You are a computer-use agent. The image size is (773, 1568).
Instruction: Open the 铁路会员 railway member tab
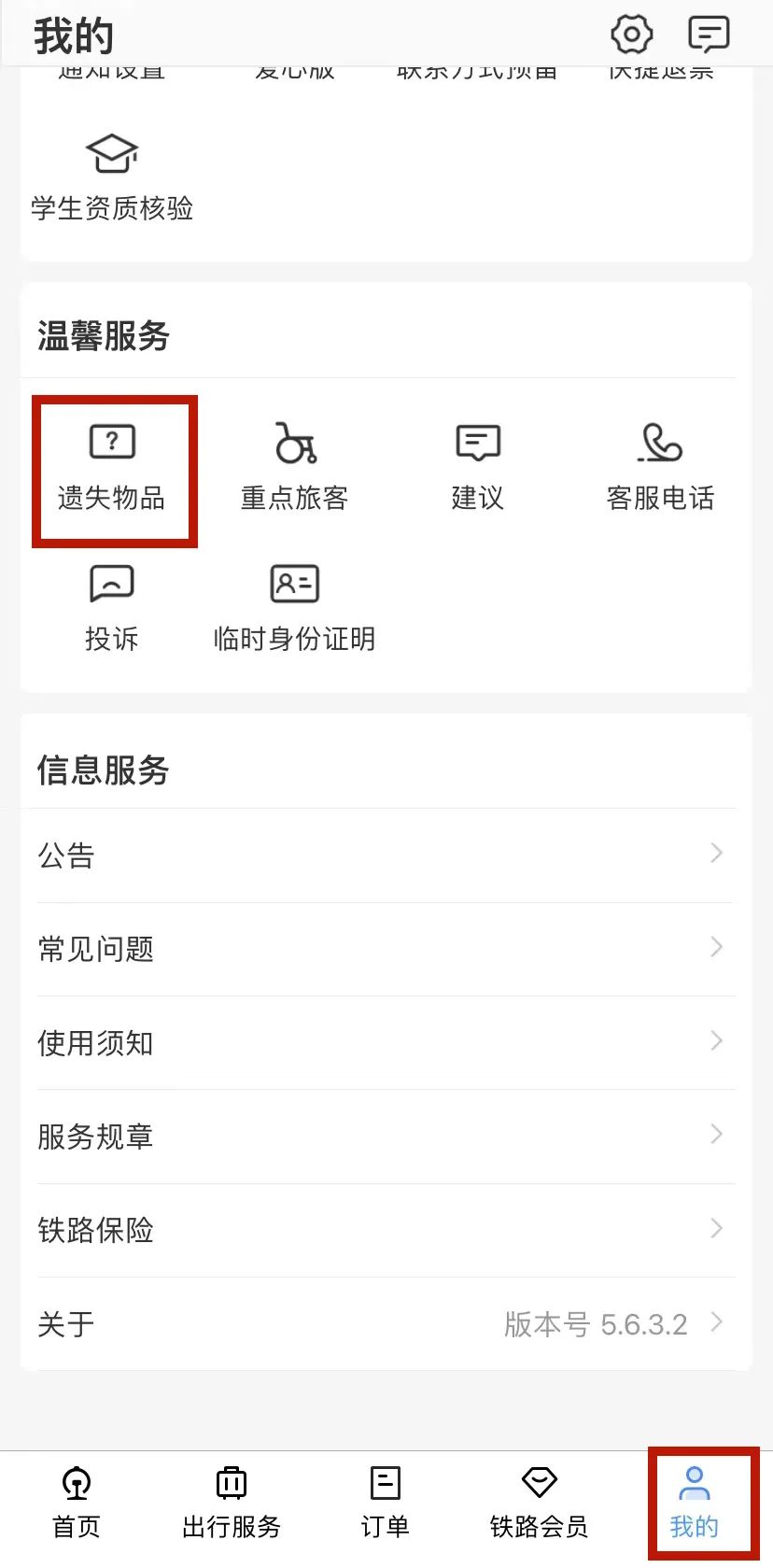(539, 1503)
